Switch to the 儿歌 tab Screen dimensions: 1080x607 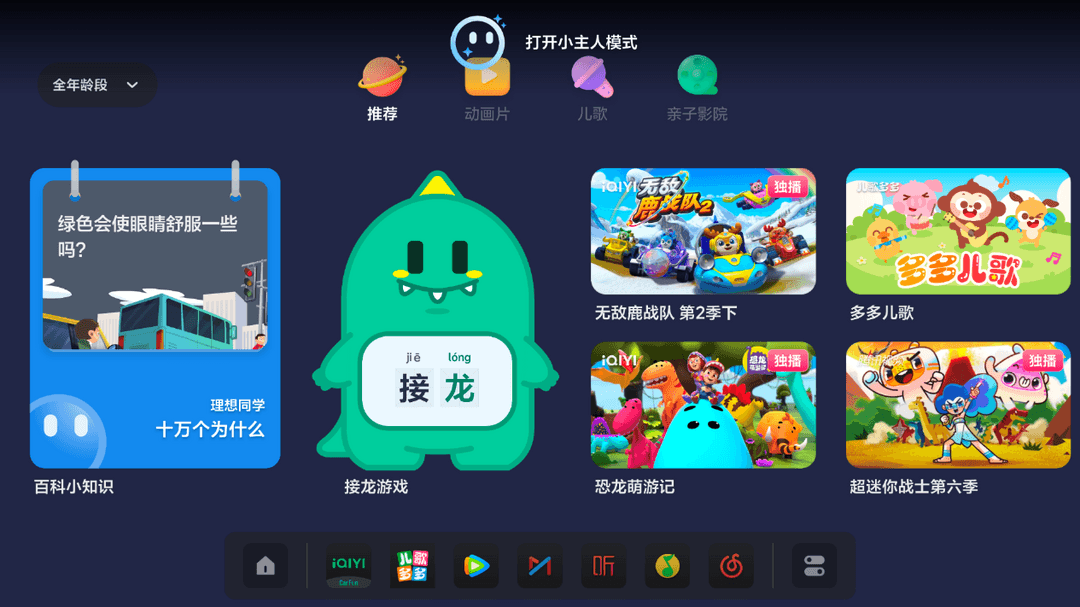(592, 90)
